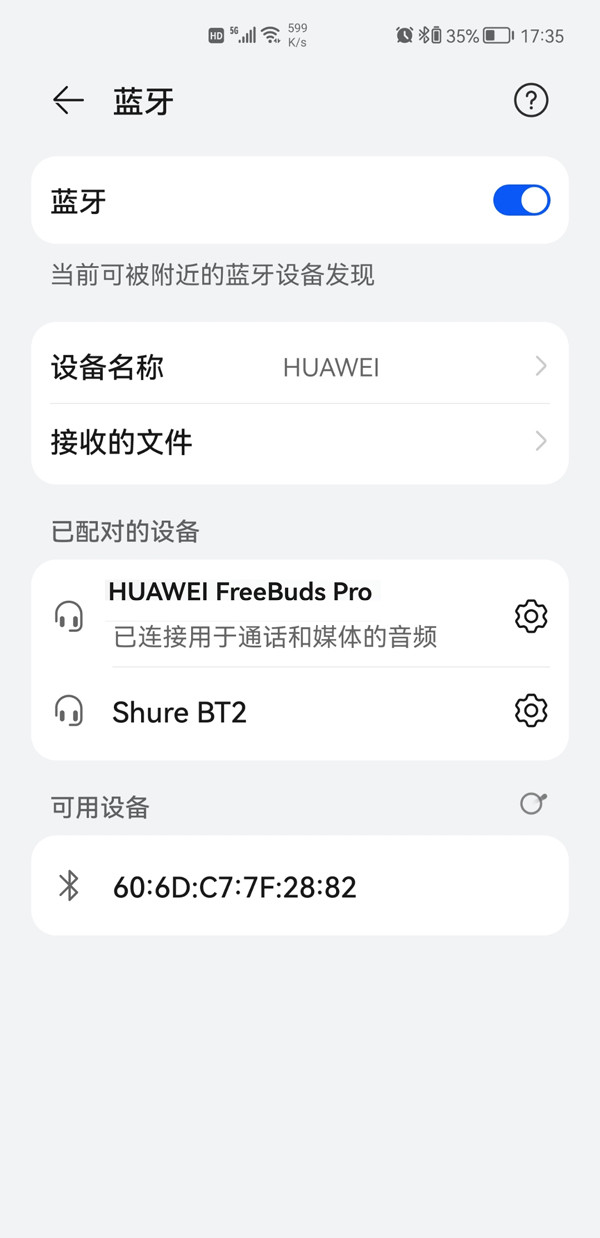Refresh the available devices scan
The width and height of the screenshot is (600, 1238).
(533, 803)
